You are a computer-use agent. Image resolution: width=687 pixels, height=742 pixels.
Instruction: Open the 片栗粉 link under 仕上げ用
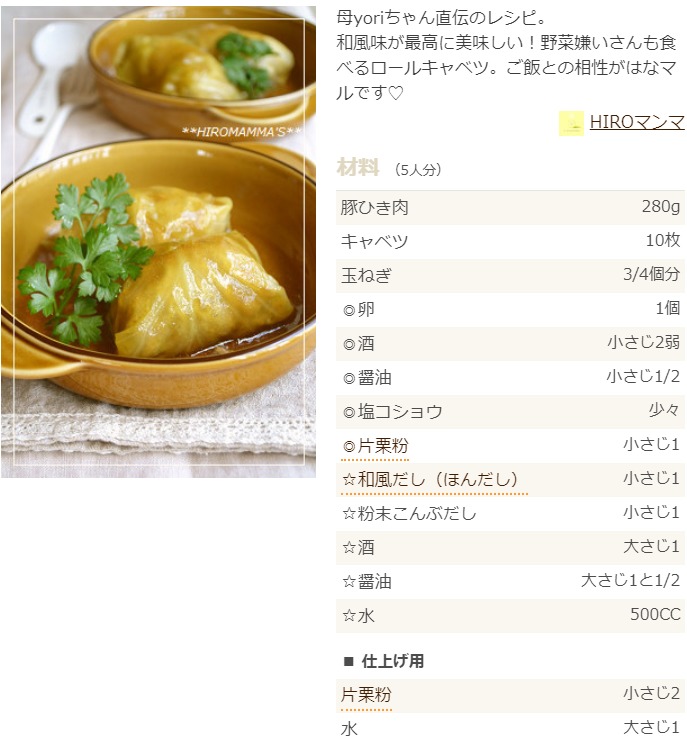[366, 695]
